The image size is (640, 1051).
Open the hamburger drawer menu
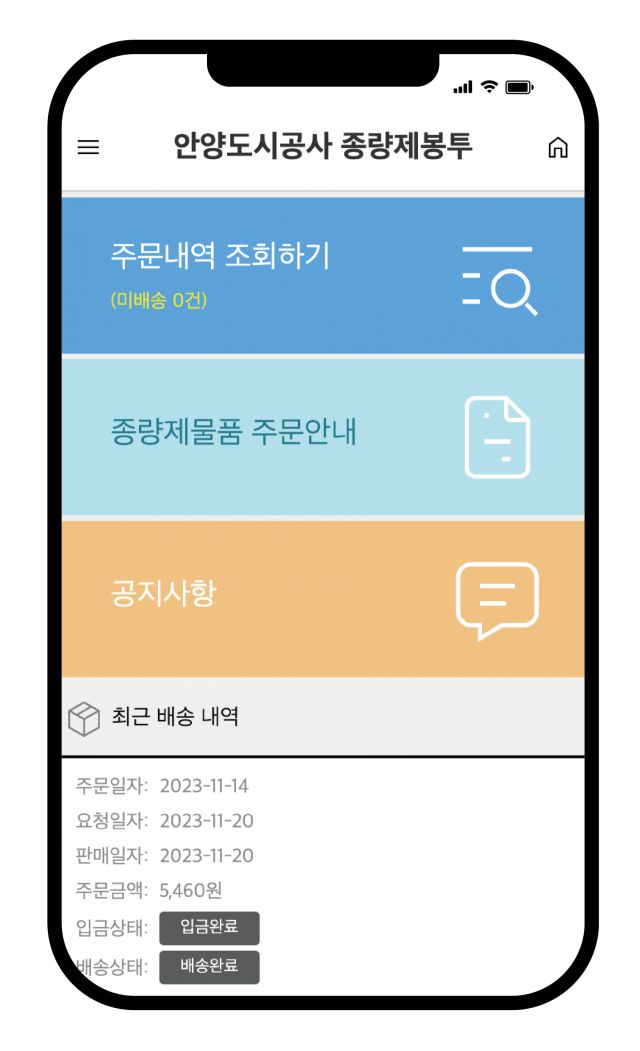88,148
